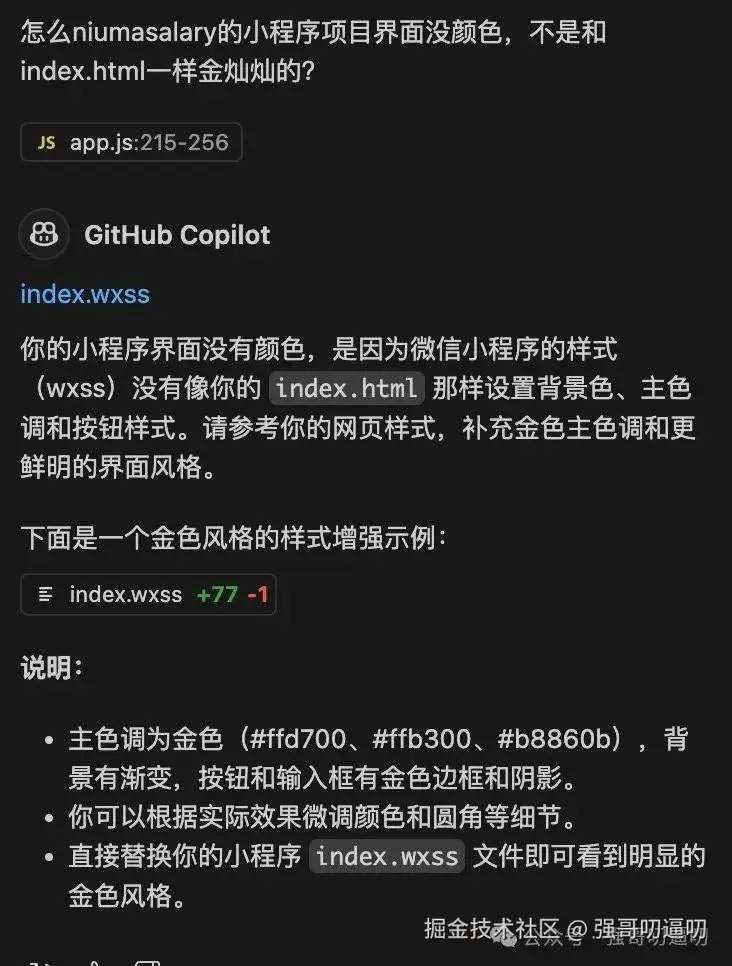Open the index.wxss link
Viewport: 732px width, 966px height.
[85, 294]
